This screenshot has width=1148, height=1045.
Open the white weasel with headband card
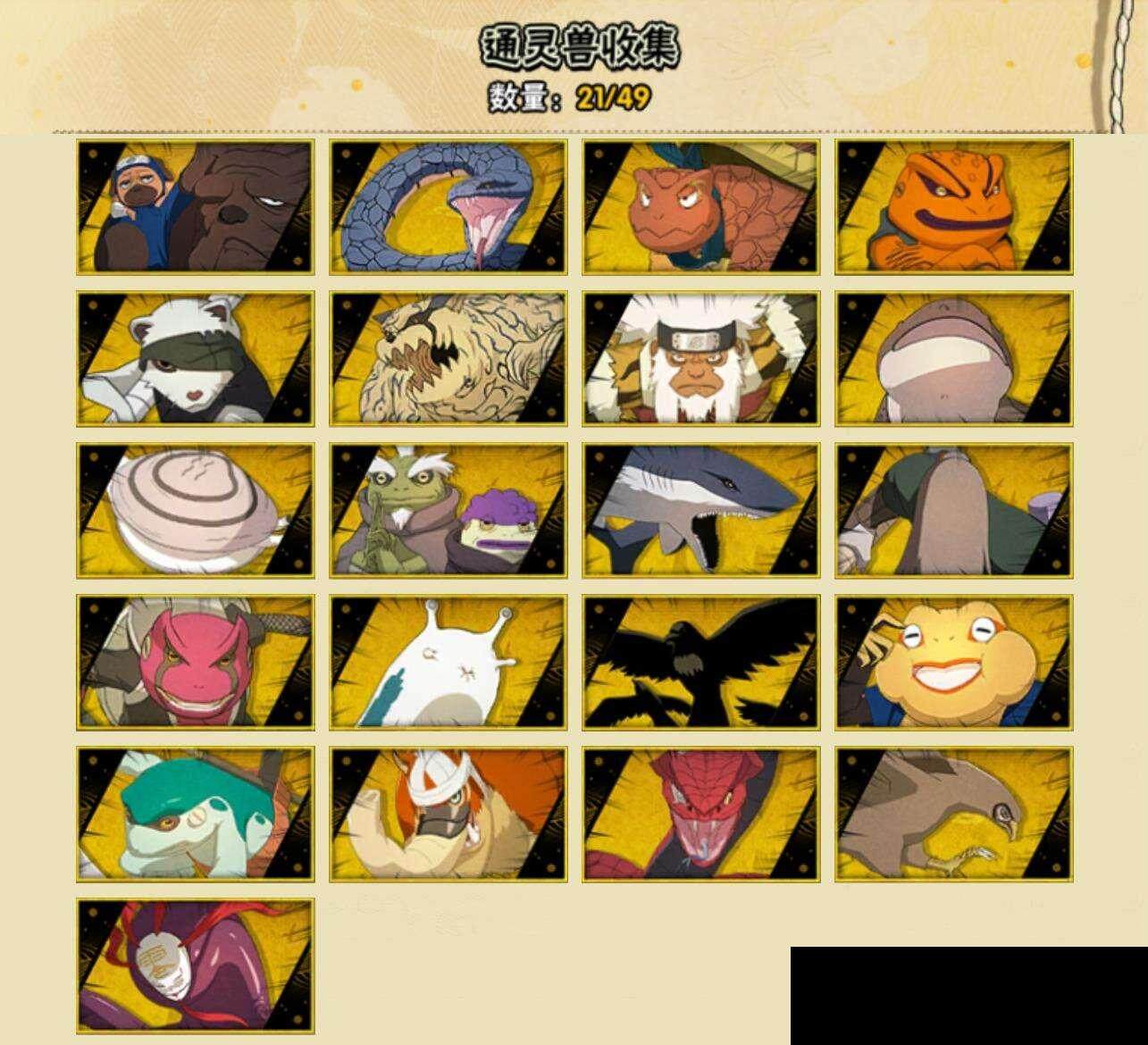tap(195, 358)
